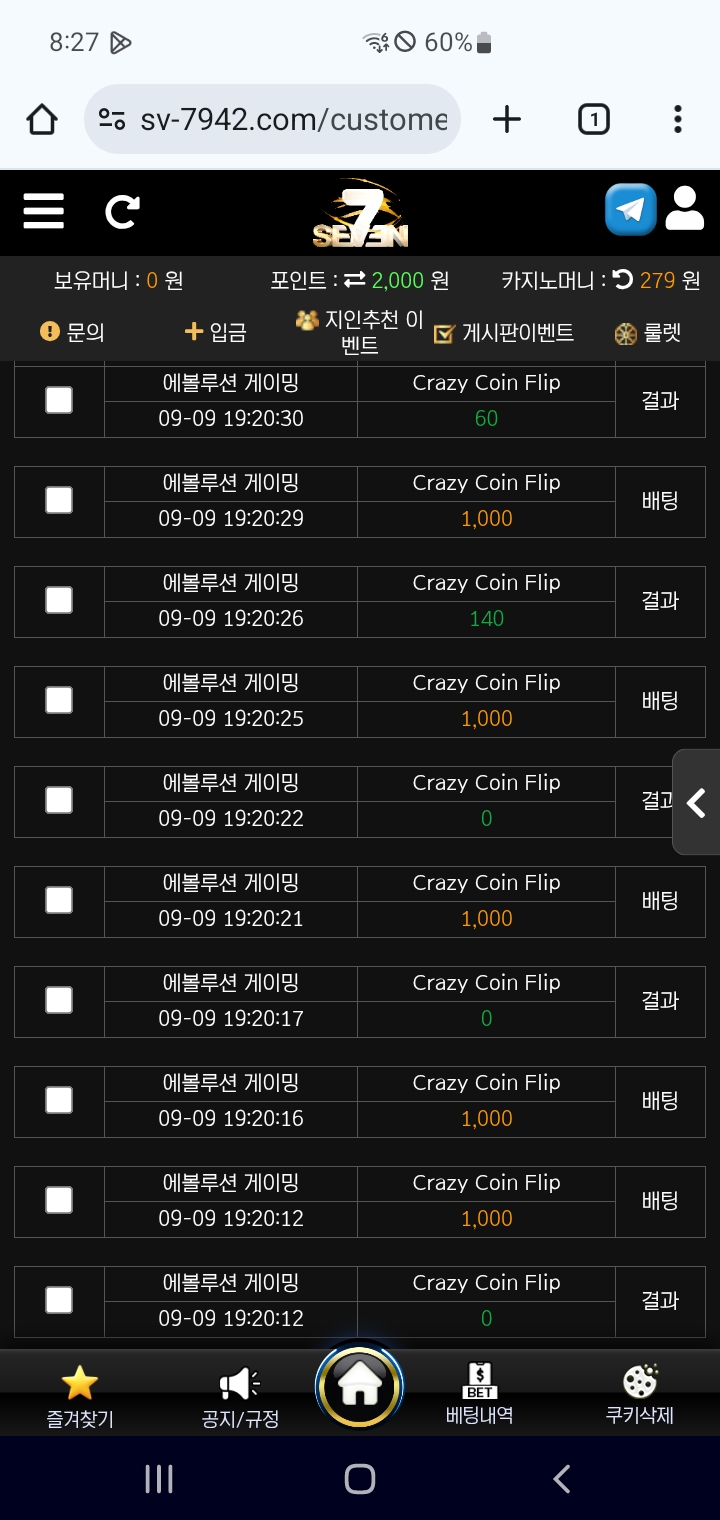
Task: Open the user profile icon
Action: pyautogui.click(x=685, y=209)
